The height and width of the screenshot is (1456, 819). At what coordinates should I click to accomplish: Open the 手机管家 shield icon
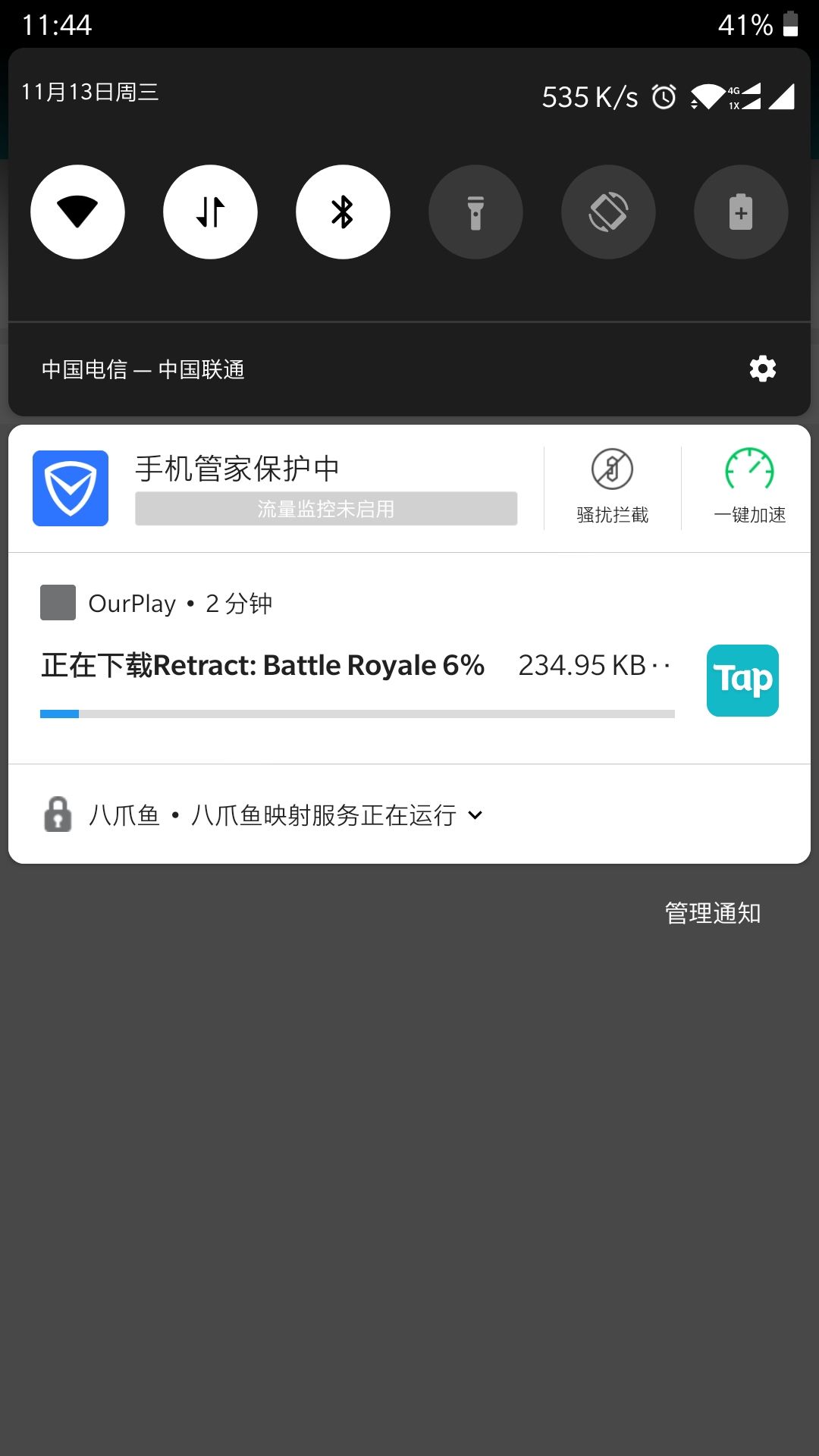click(71, 487)
